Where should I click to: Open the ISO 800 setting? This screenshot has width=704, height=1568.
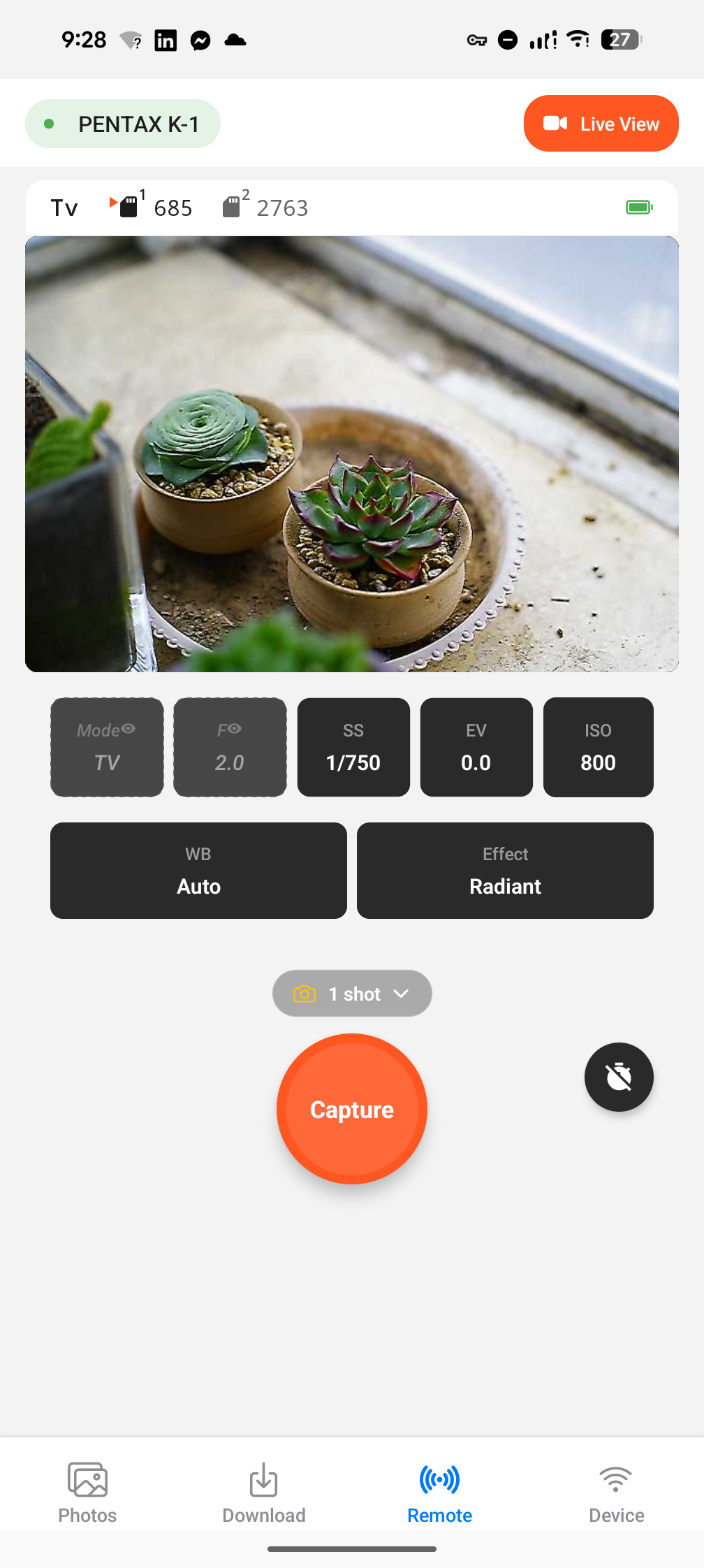(598, 747)
